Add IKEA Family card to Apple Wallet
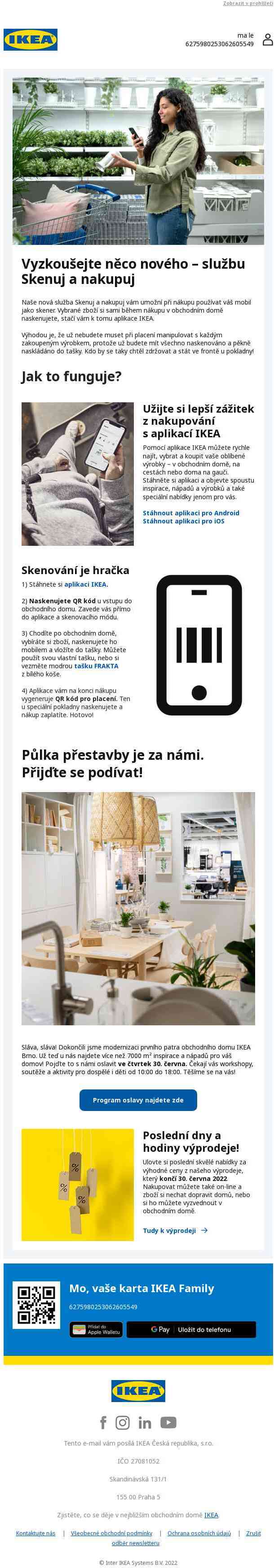Viewport: 274px width, 1568px height. 96,1329
